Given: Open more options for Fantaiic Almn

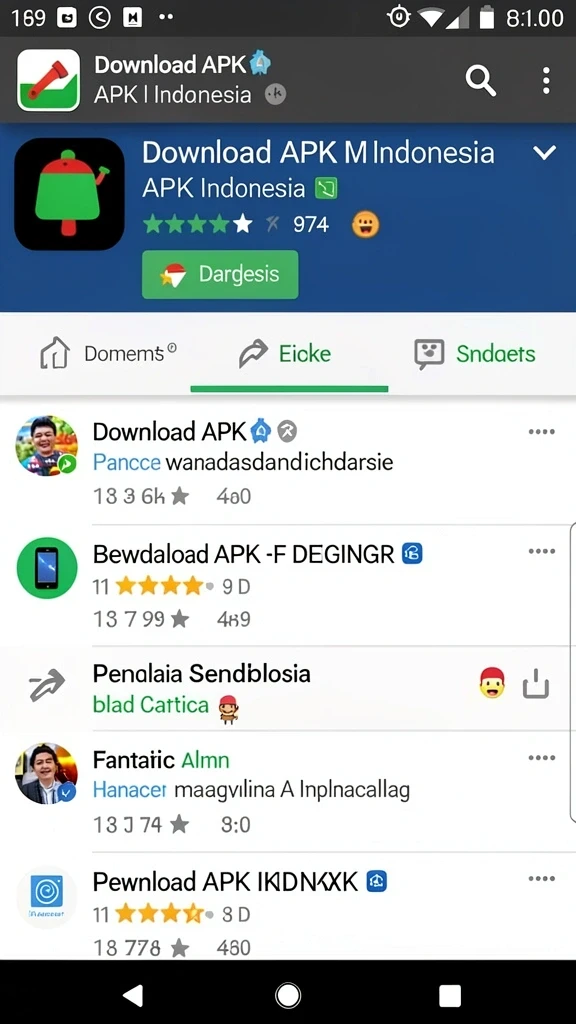Looking at the screenshot, I should coord(541,758).
